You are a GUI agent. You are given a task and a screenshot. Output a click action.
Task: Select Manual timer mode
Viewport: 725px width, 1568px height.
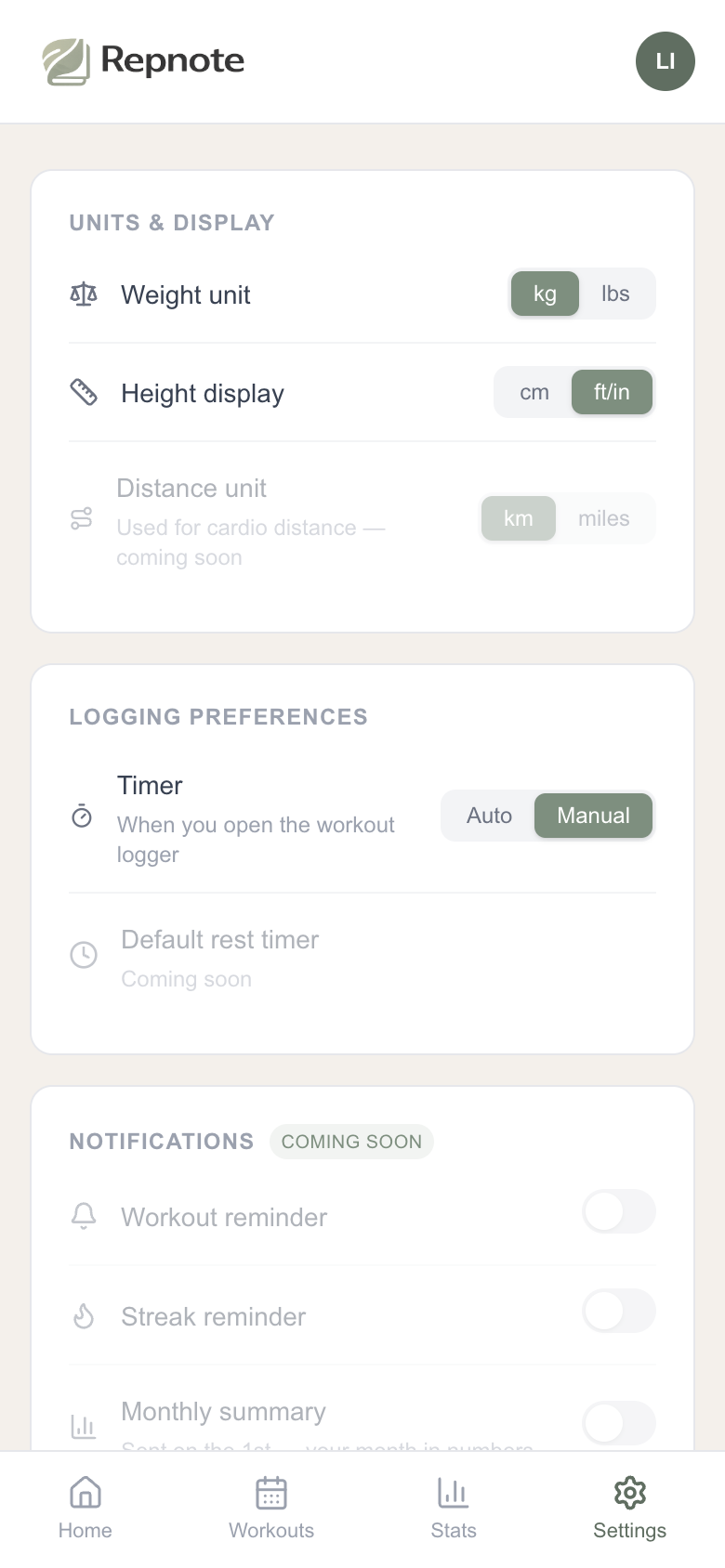(x=593, y=816)
